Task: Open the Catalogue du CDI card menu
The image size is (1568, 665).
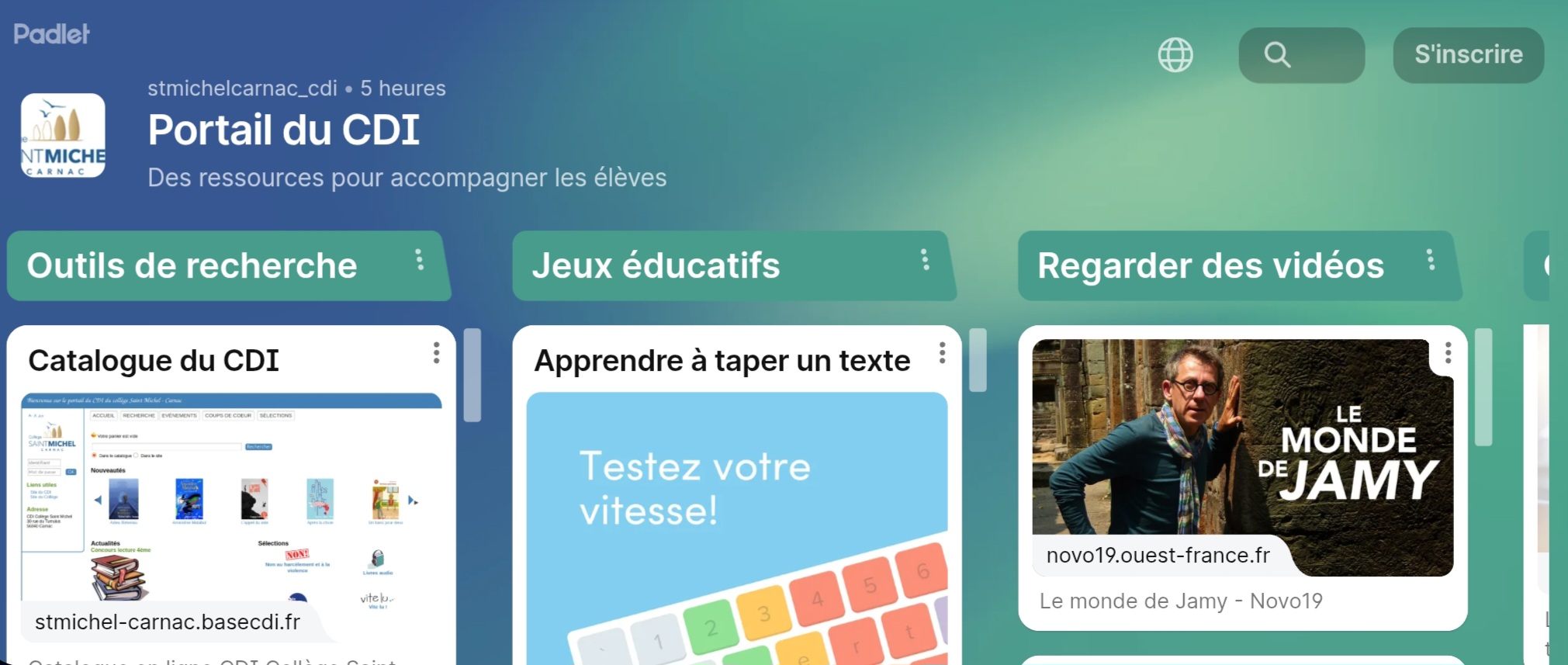Action: 437,353
